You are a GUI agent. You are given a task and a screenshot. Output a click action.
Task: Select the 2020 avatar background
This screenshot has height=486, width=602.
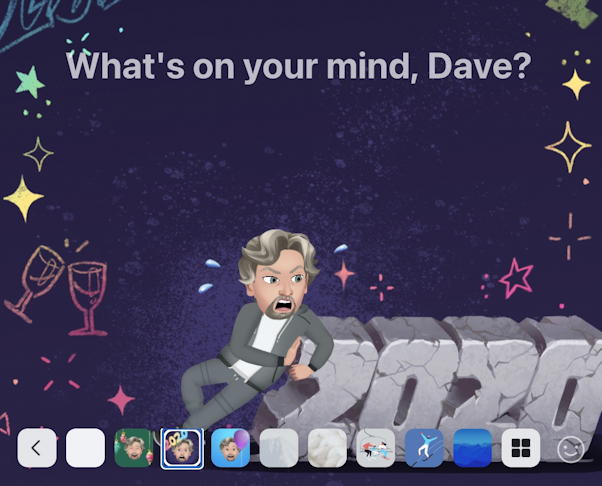(182, 448)
